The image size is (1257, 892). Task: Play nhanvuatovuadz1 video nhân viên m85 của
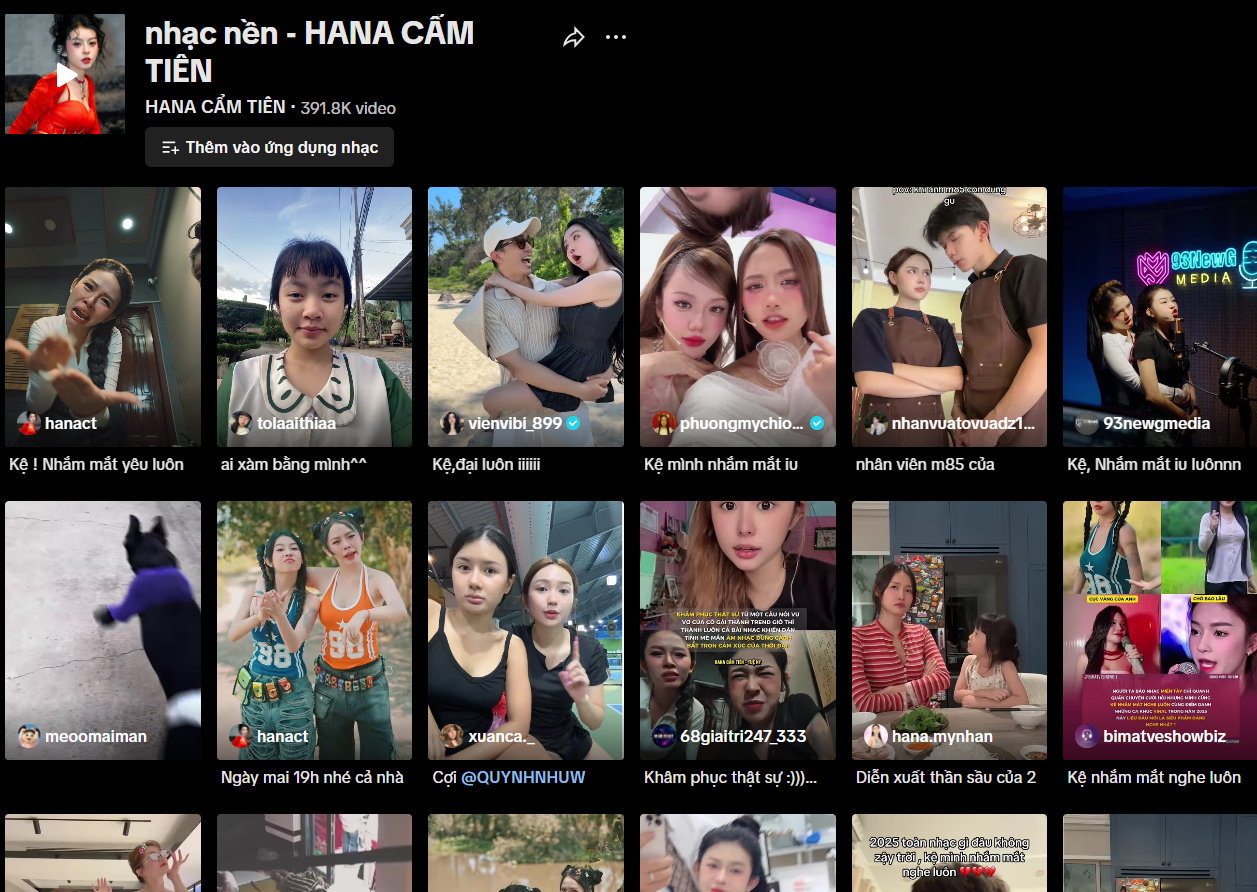pos(949,316)
